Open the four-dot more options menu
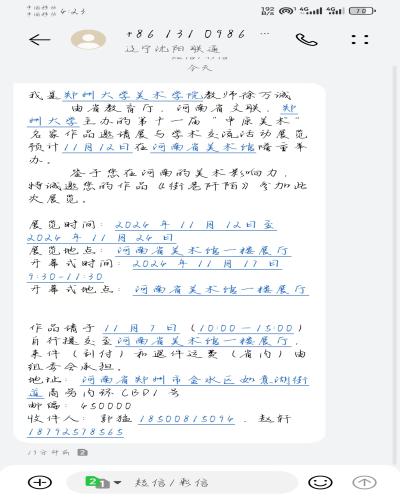Screen dimensions: 400x500 point(360,40)
